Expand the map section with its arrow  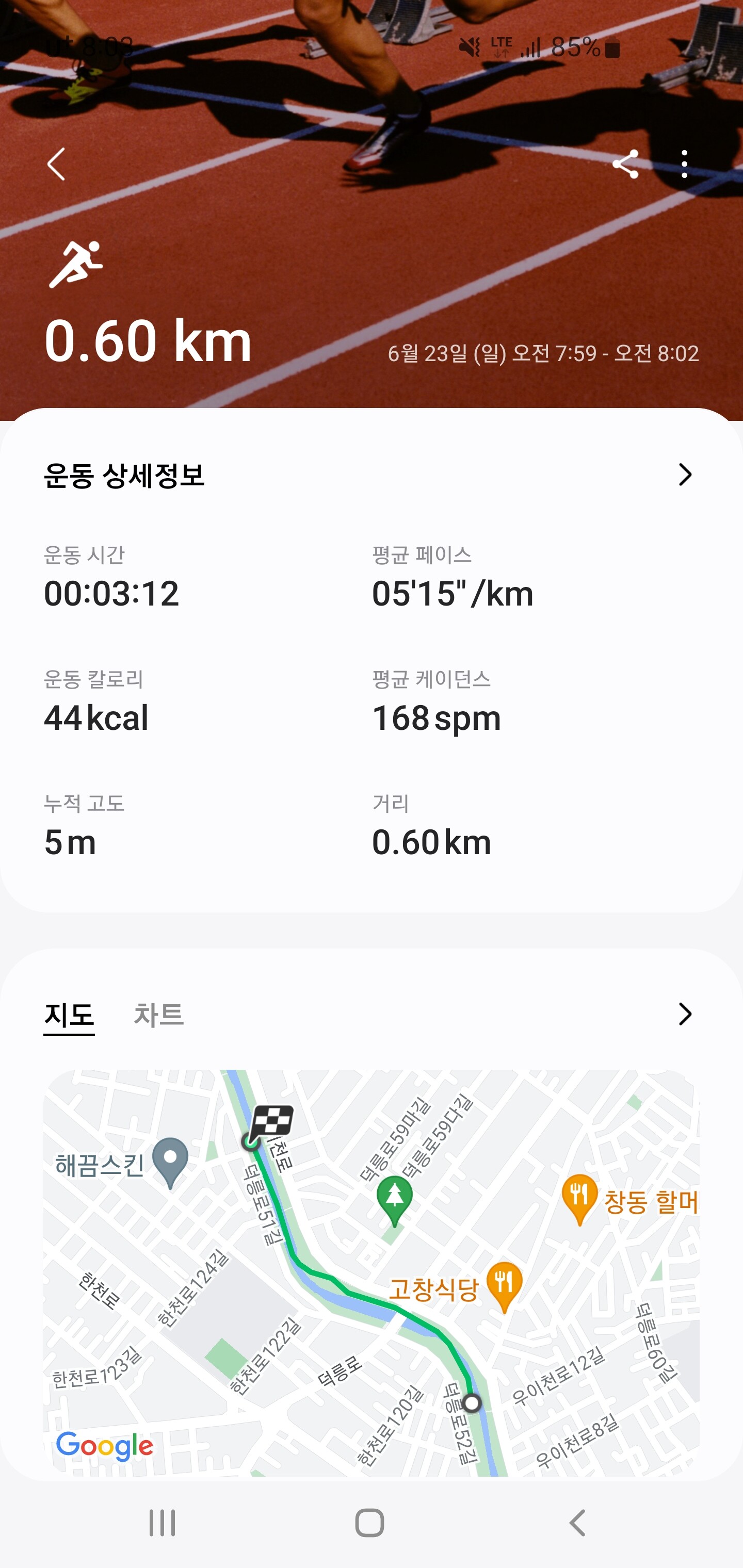685,1014
